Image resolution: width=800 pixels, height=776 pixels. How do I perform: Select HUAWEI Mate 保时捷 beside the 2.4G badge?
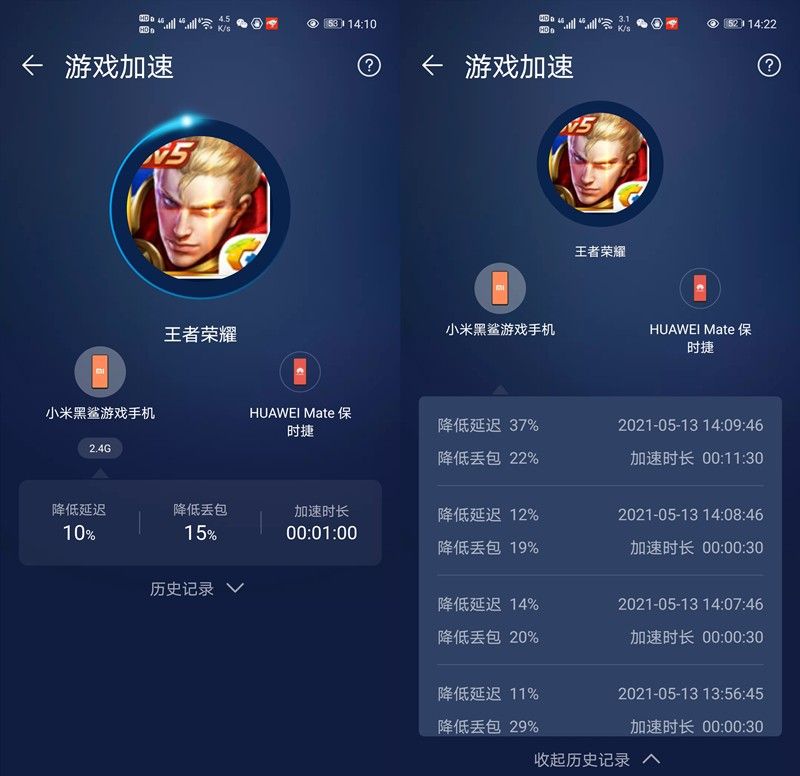click(x=300, y=372)
